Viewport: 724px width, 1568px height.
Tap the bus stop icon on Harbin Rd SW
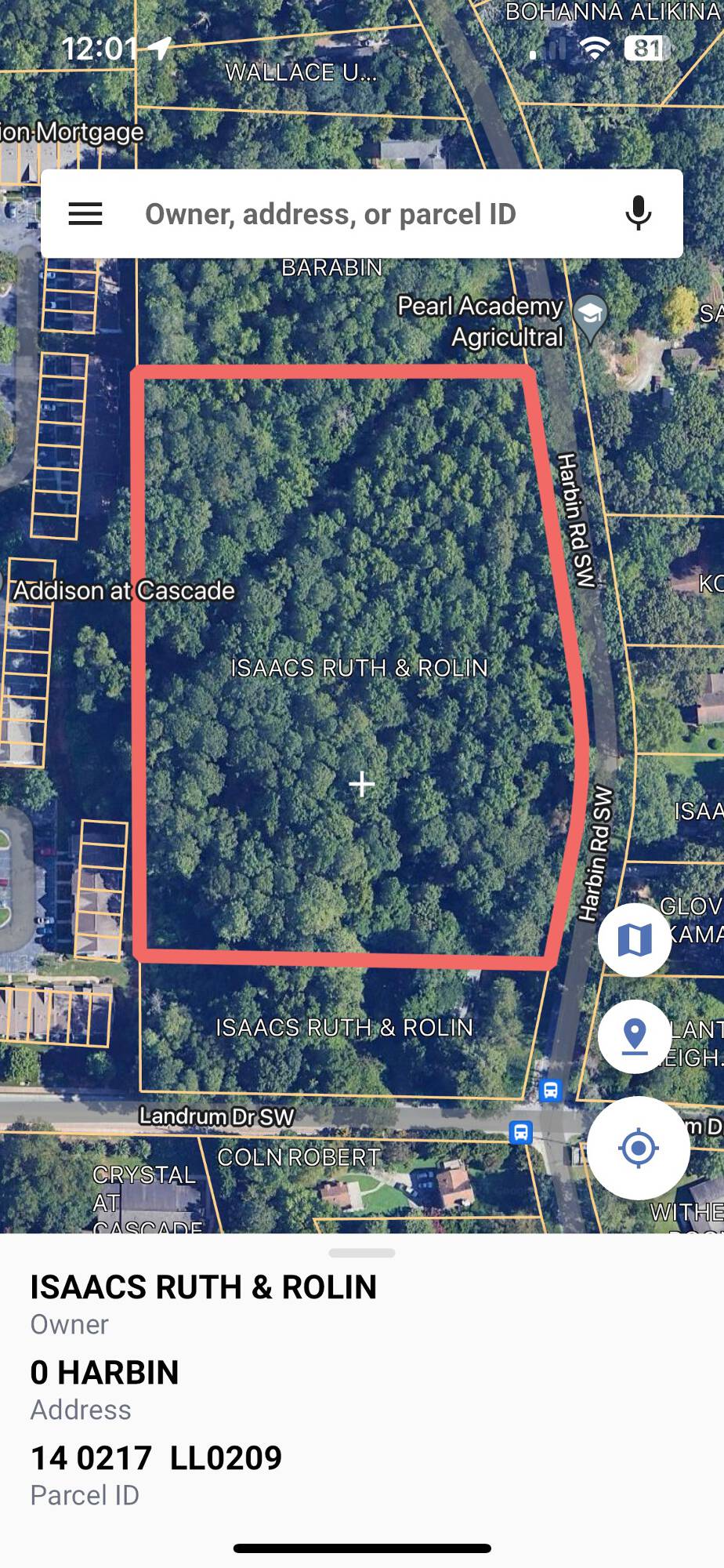coord(551,1090)
